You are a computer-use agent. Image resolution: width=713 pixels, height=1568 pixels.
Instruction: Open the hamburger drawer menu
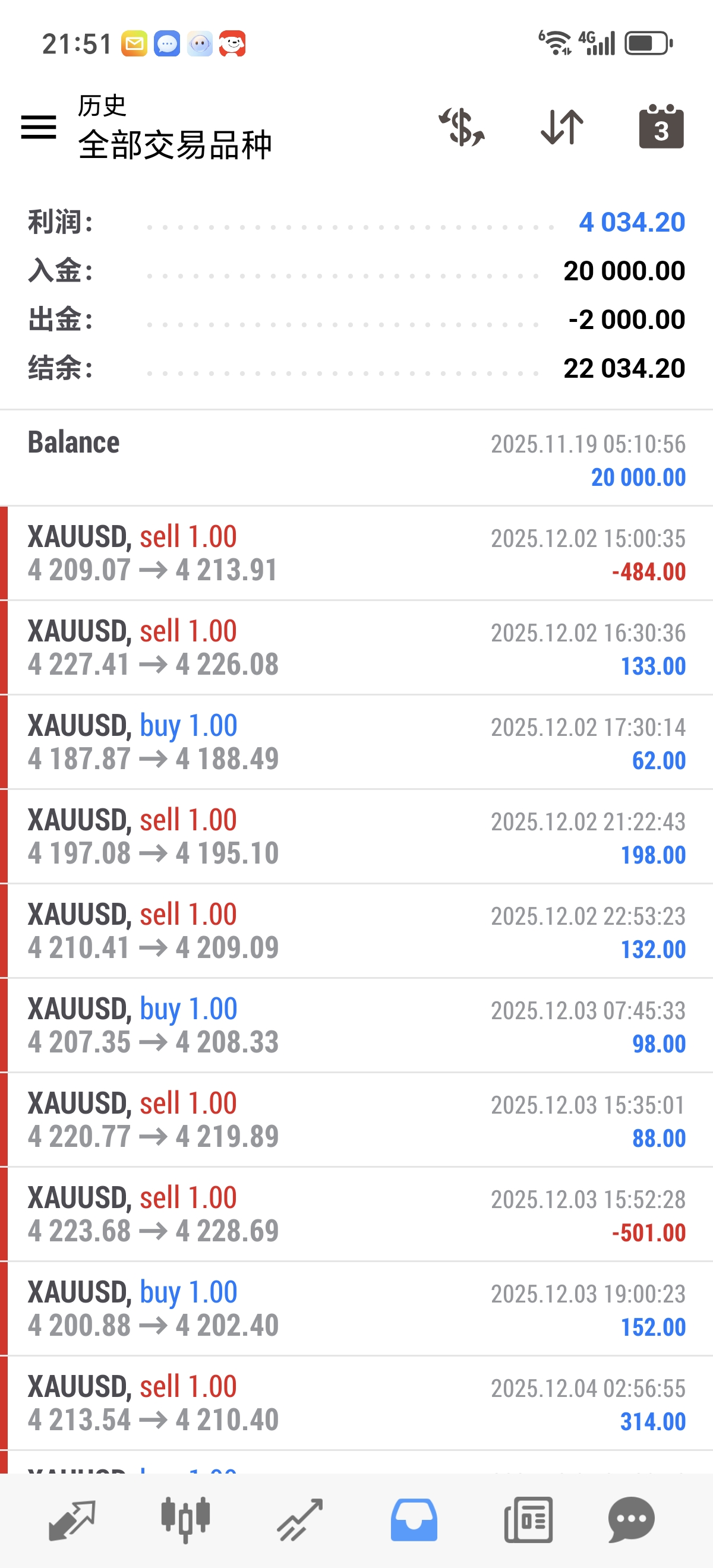[39, 127]
